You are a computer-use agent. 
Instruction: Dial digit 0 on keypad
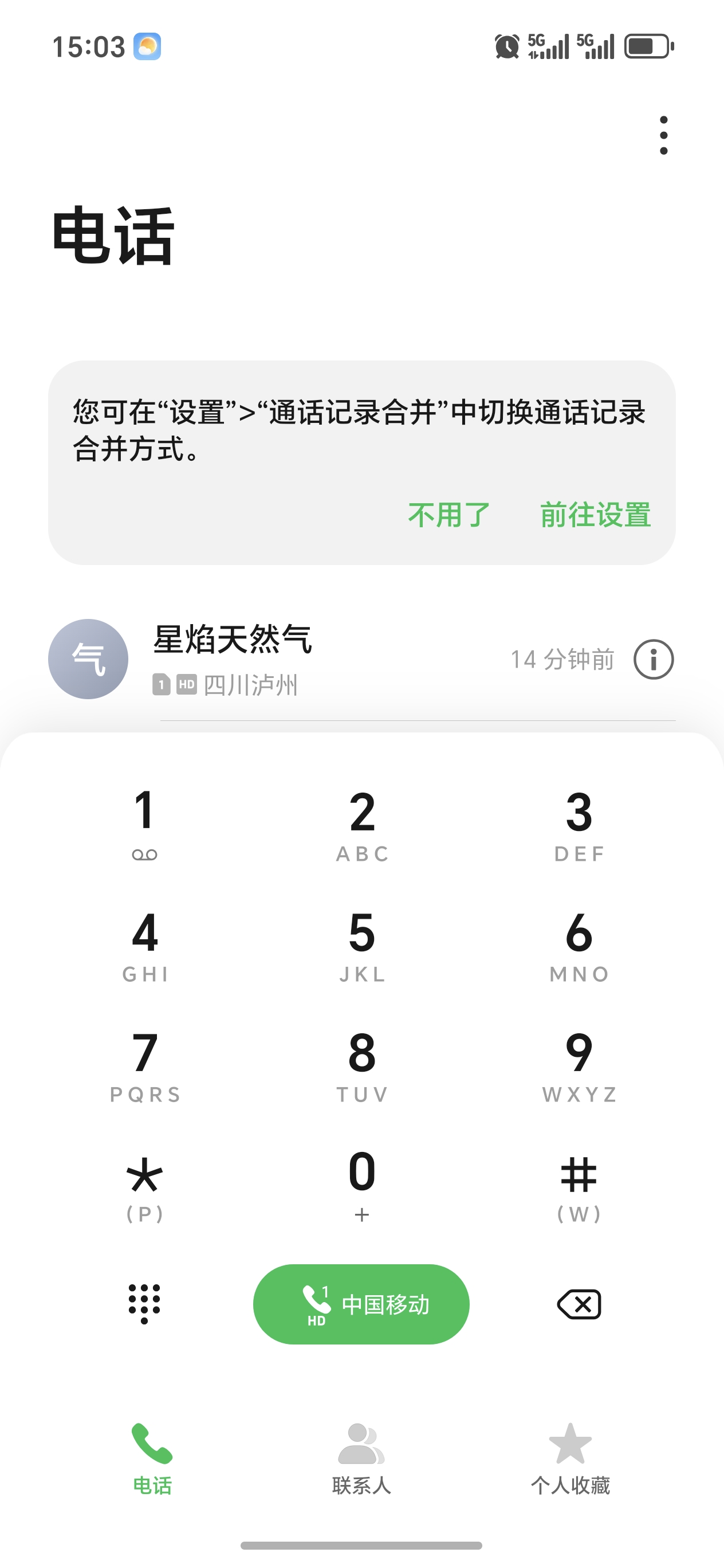(x=362, y=1184)
